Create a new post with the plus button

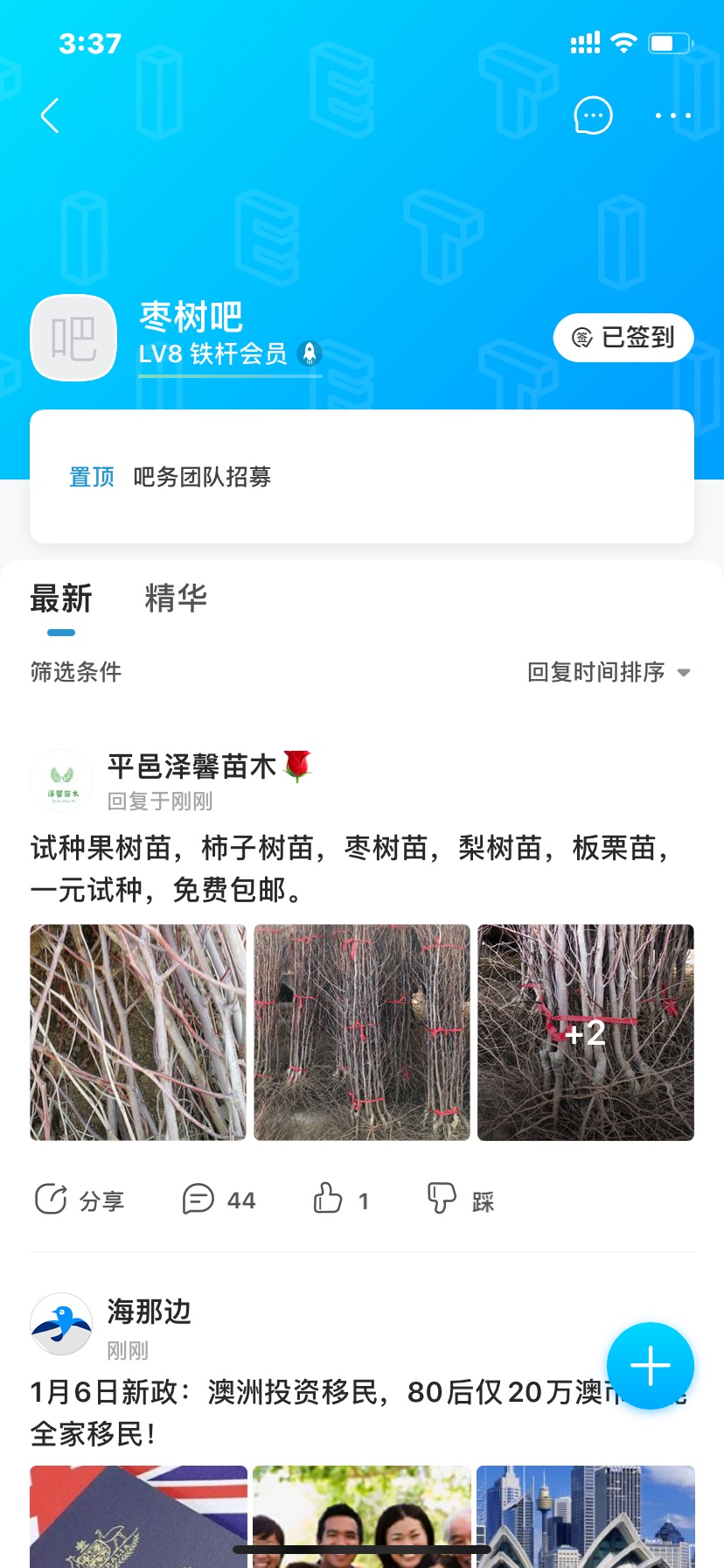point(651,1366)
